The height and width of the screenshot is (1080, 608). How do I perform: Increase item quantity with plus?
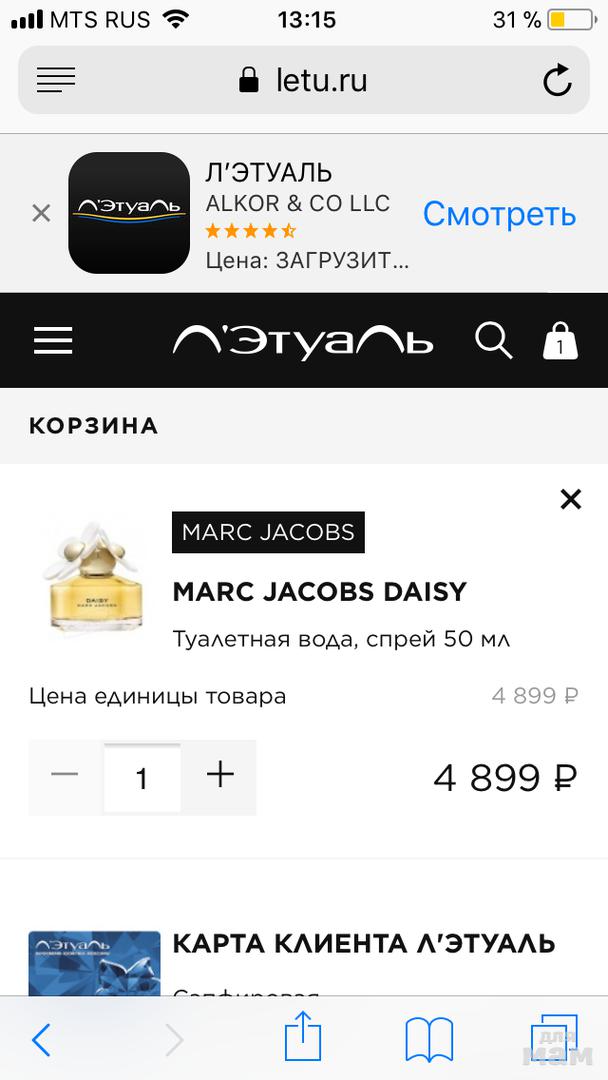pyautogui.click(x=219, y=776)
